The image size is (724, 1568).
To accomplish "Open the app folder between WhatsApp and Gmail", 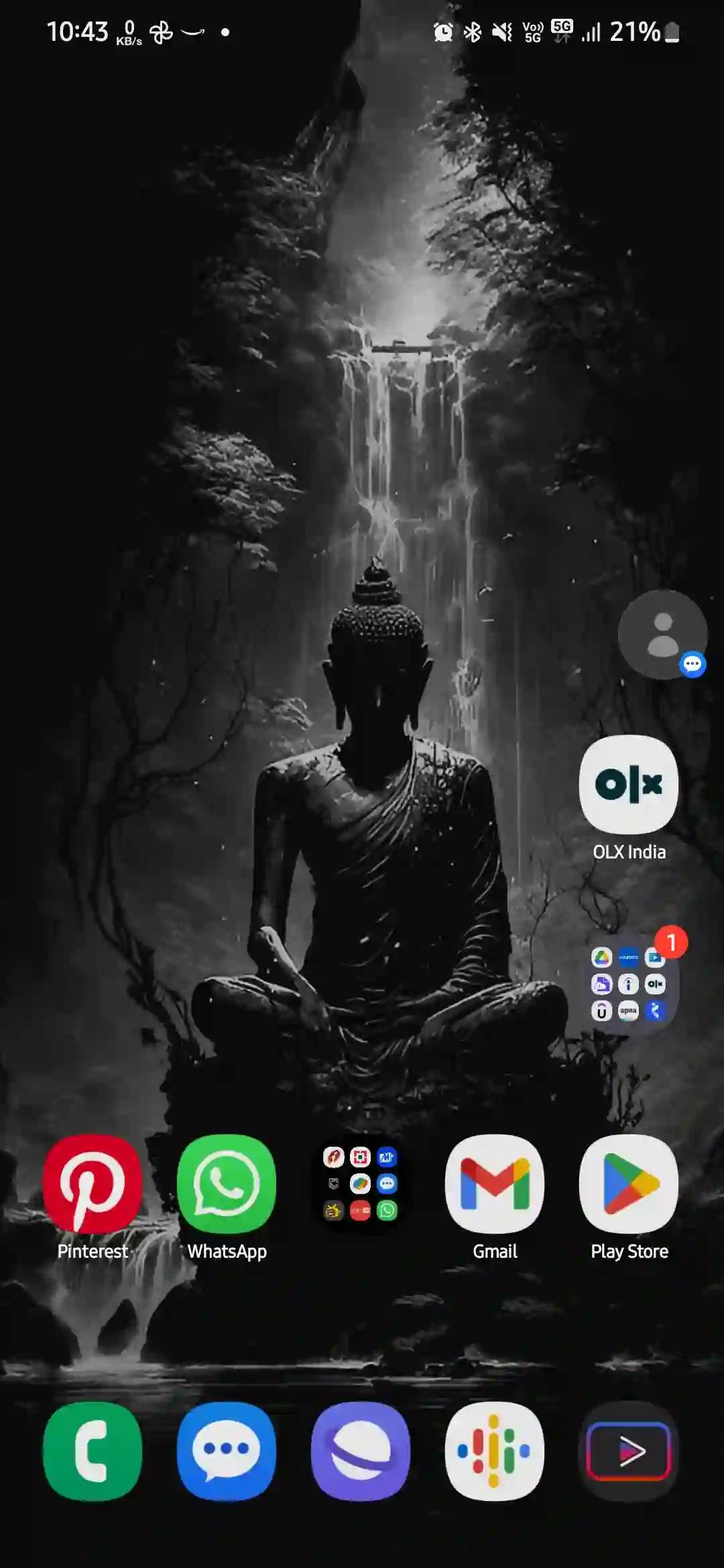I will point(361,1183).
